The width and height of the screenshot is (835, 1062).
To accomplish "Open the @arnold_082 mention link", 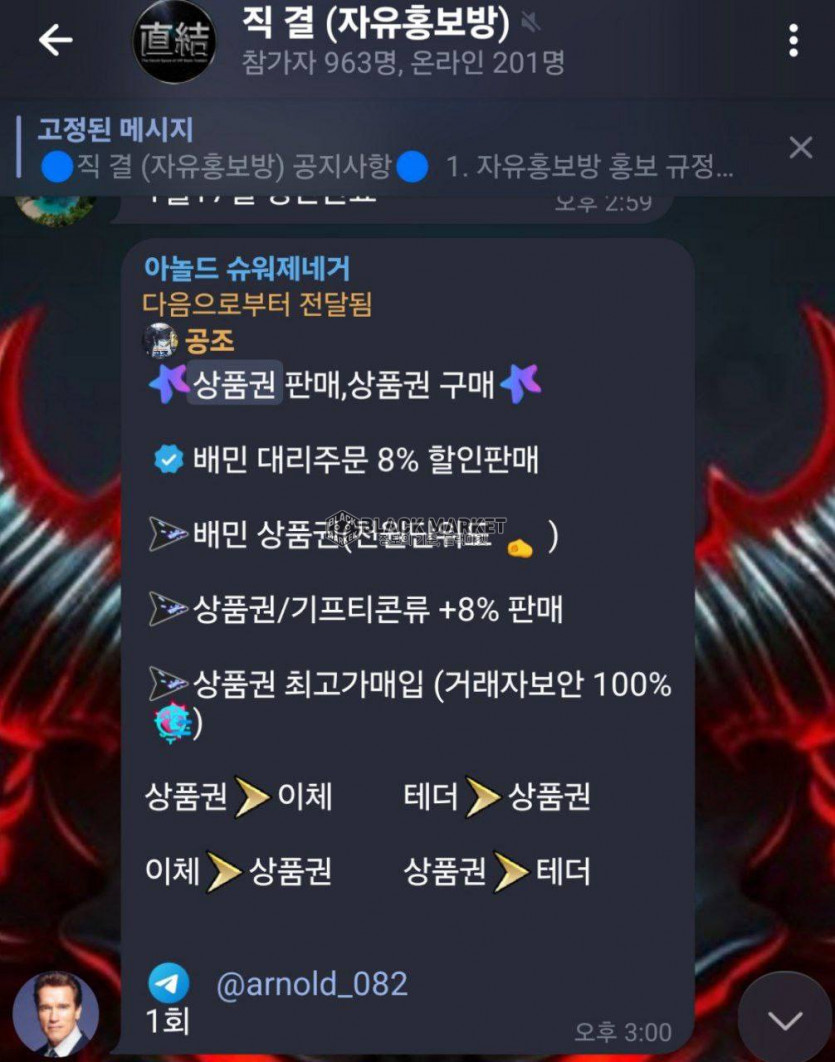I will [312, 984].
